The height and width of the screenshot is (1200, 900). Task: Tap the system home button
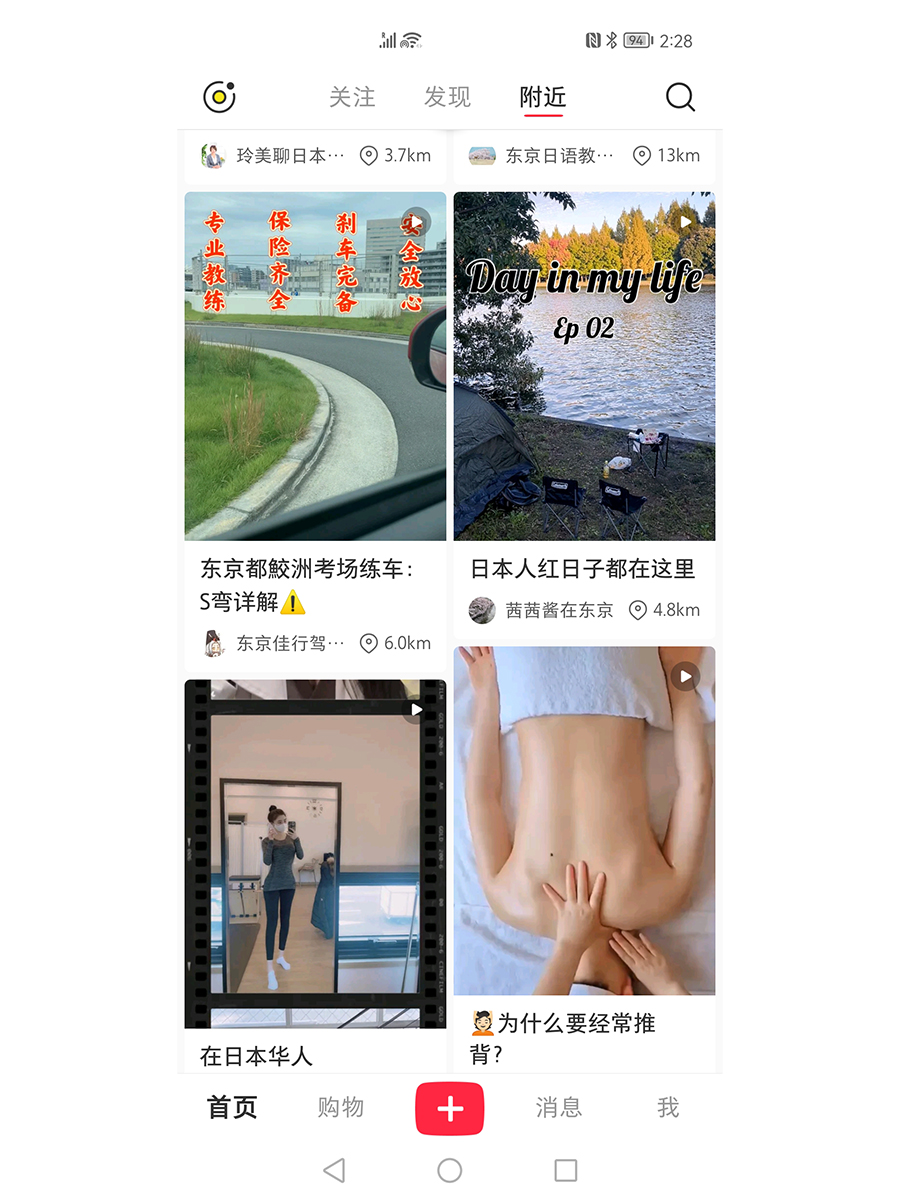point(450,1170)
